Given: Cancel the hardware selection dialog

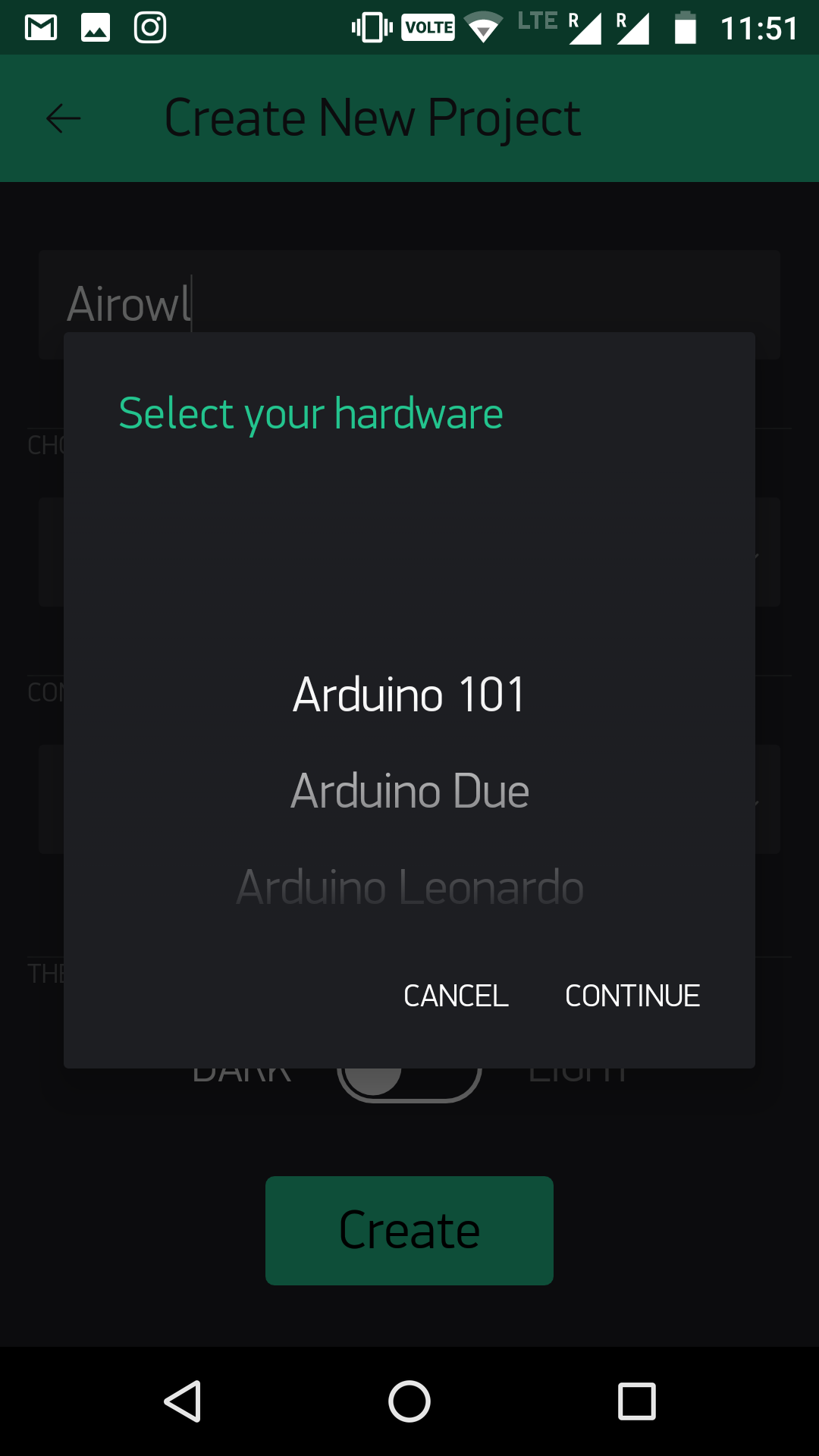Looking at the screenshot, I should click(456, 996).
